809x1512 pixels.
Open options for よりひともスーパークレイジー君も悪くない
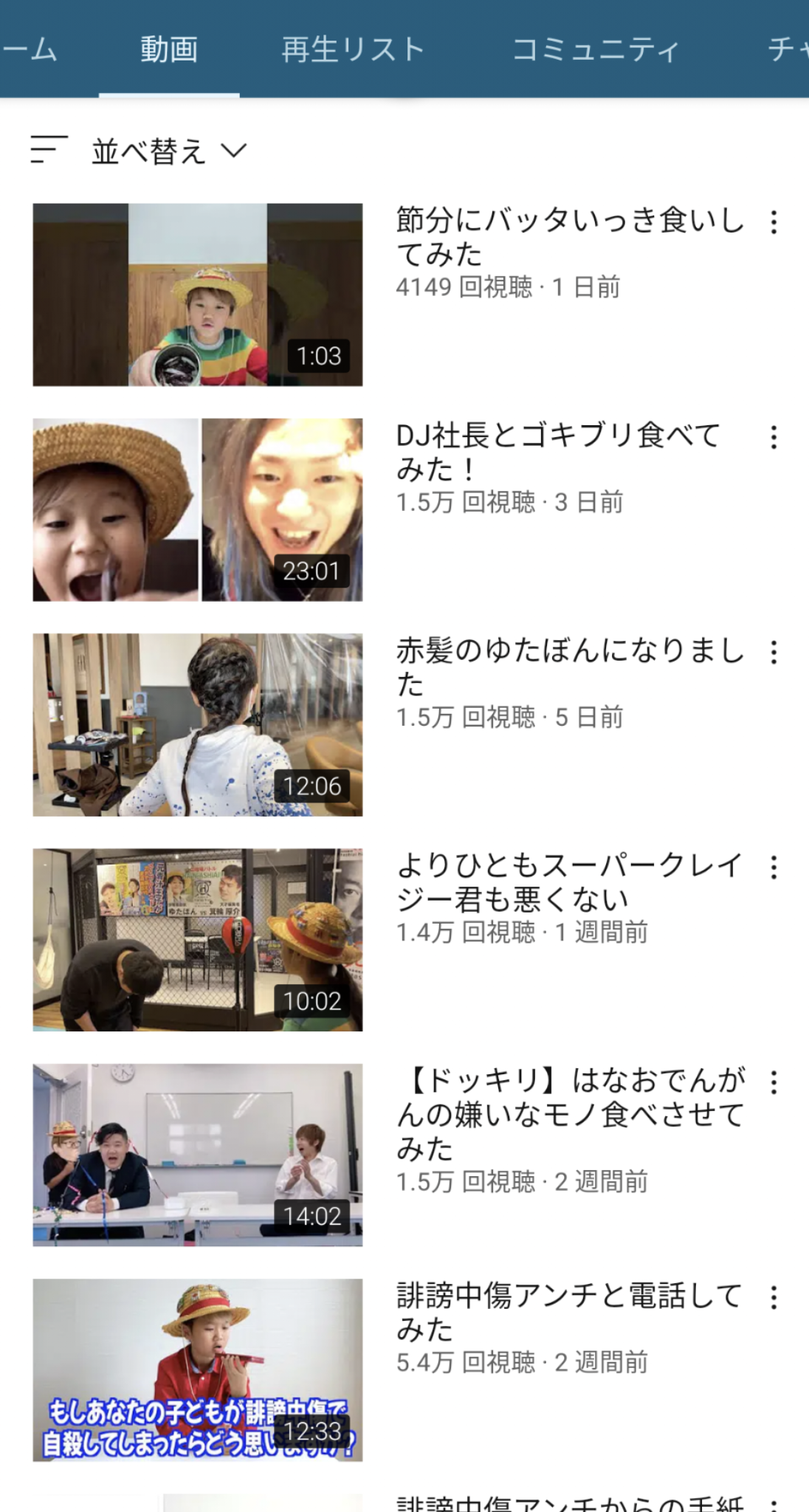click(774, 867)
